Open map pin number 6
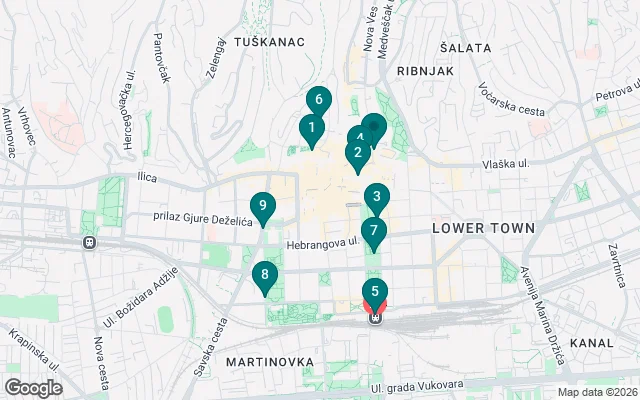 pos(318,100)
